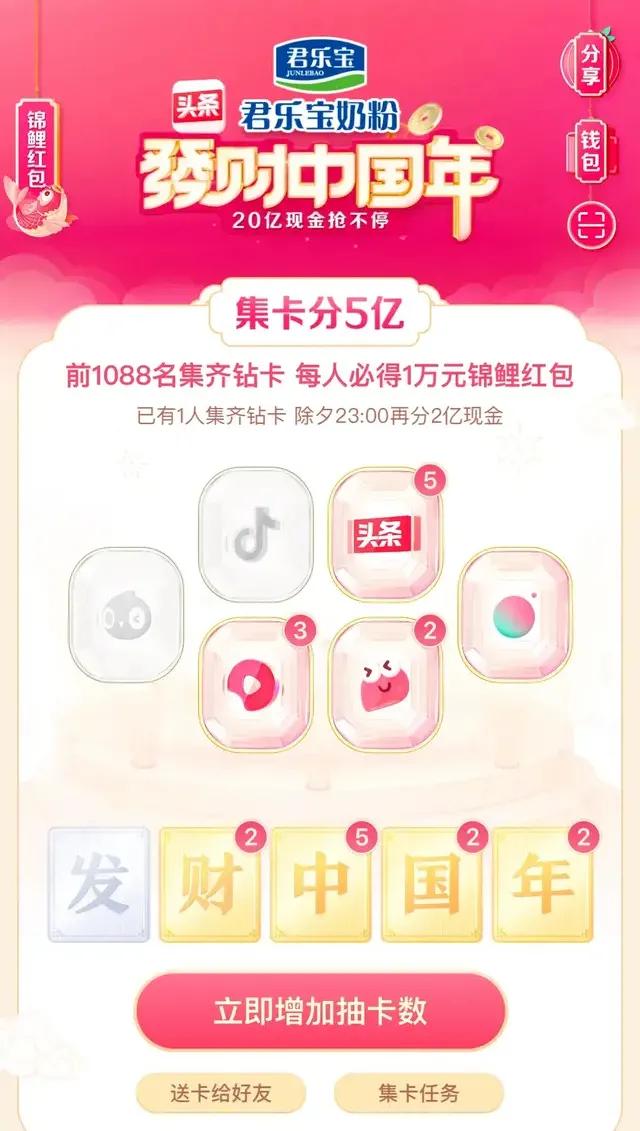Open 集卡任务
This screenshot has height=1131, width=640.
tap(418, 1093)
